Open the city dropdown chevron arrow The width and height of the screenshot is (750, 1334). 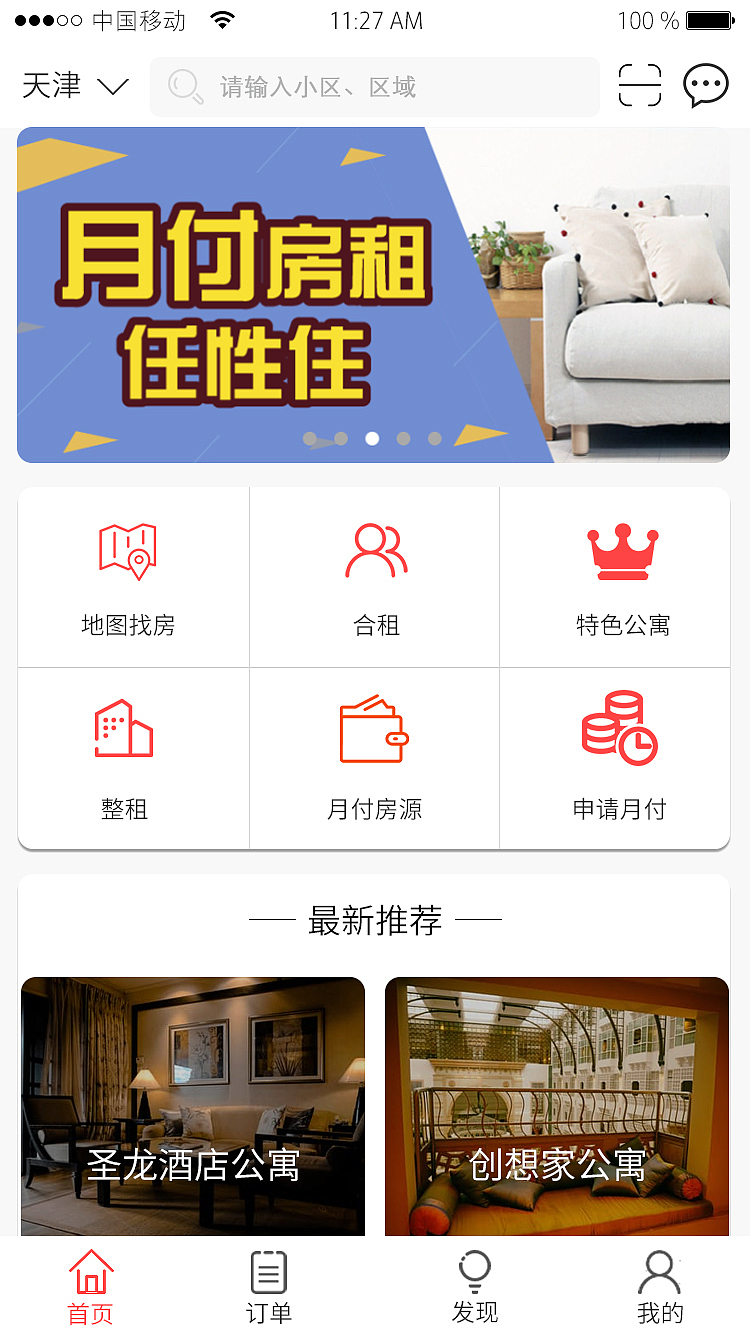110,86
